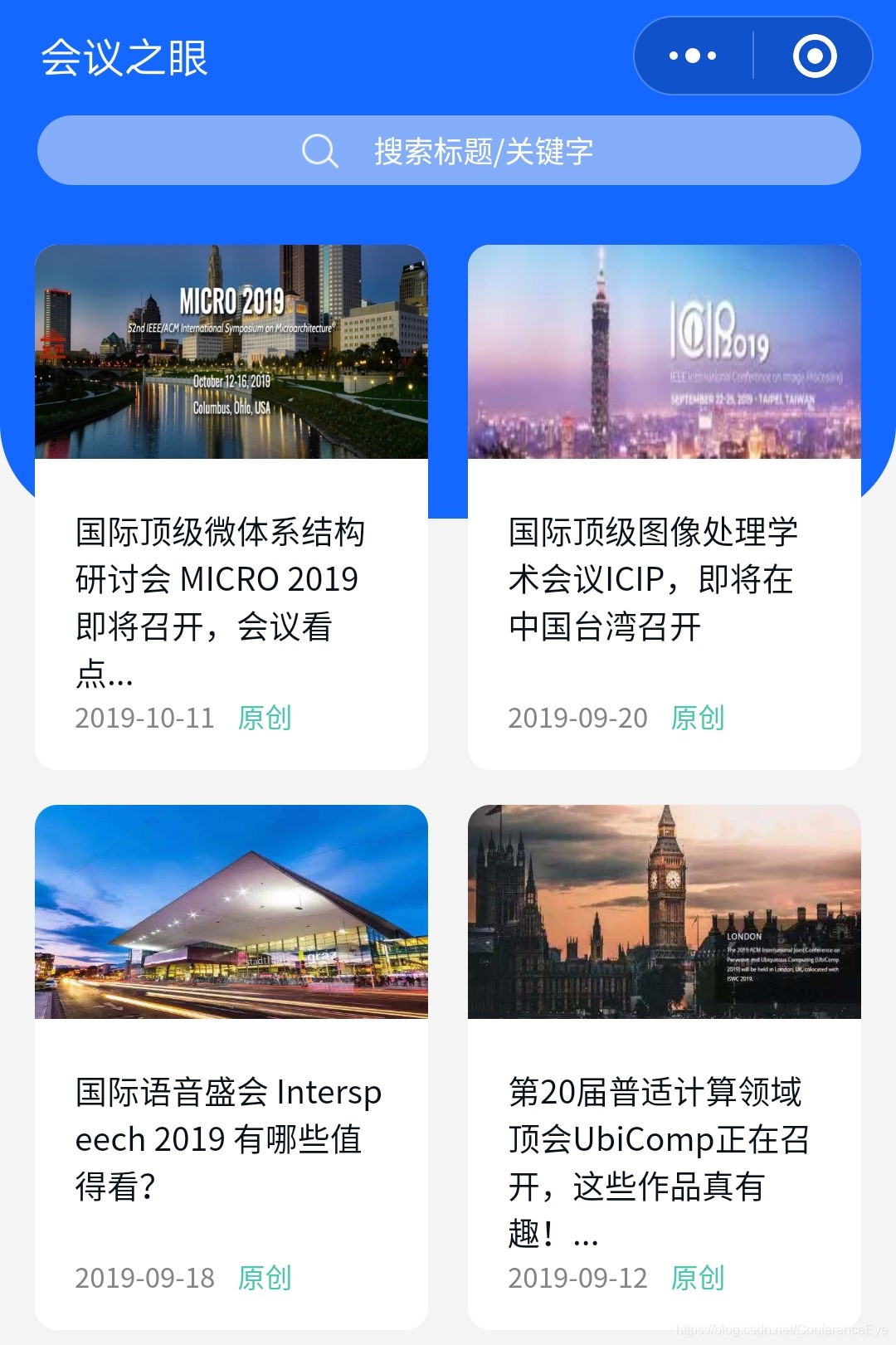896x1345 pixels.
Task: Open the ICIP 2019 Taipei cover image
Action: pos(664,348)
